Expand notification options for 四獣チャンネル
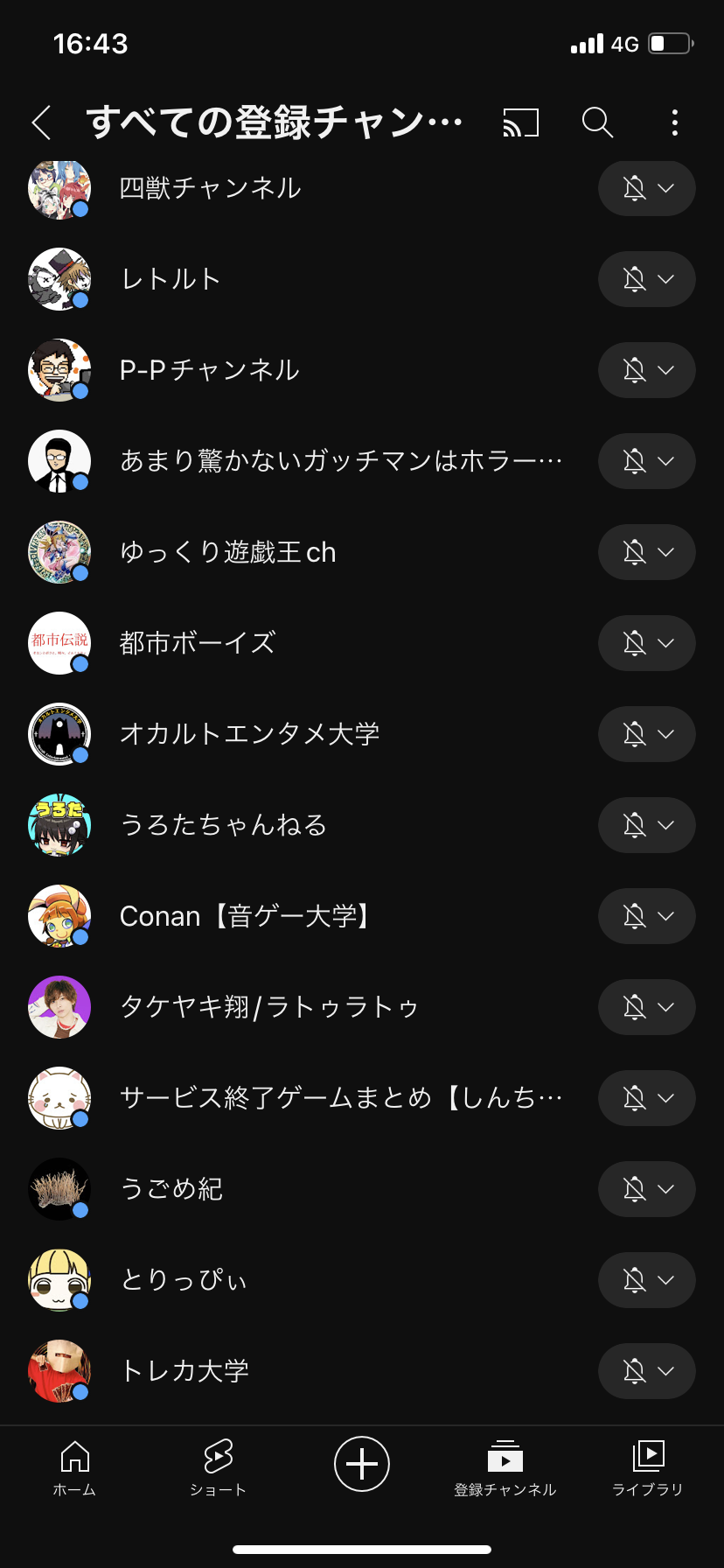This screenshot has height=1568, width=724. click(647, 188)
